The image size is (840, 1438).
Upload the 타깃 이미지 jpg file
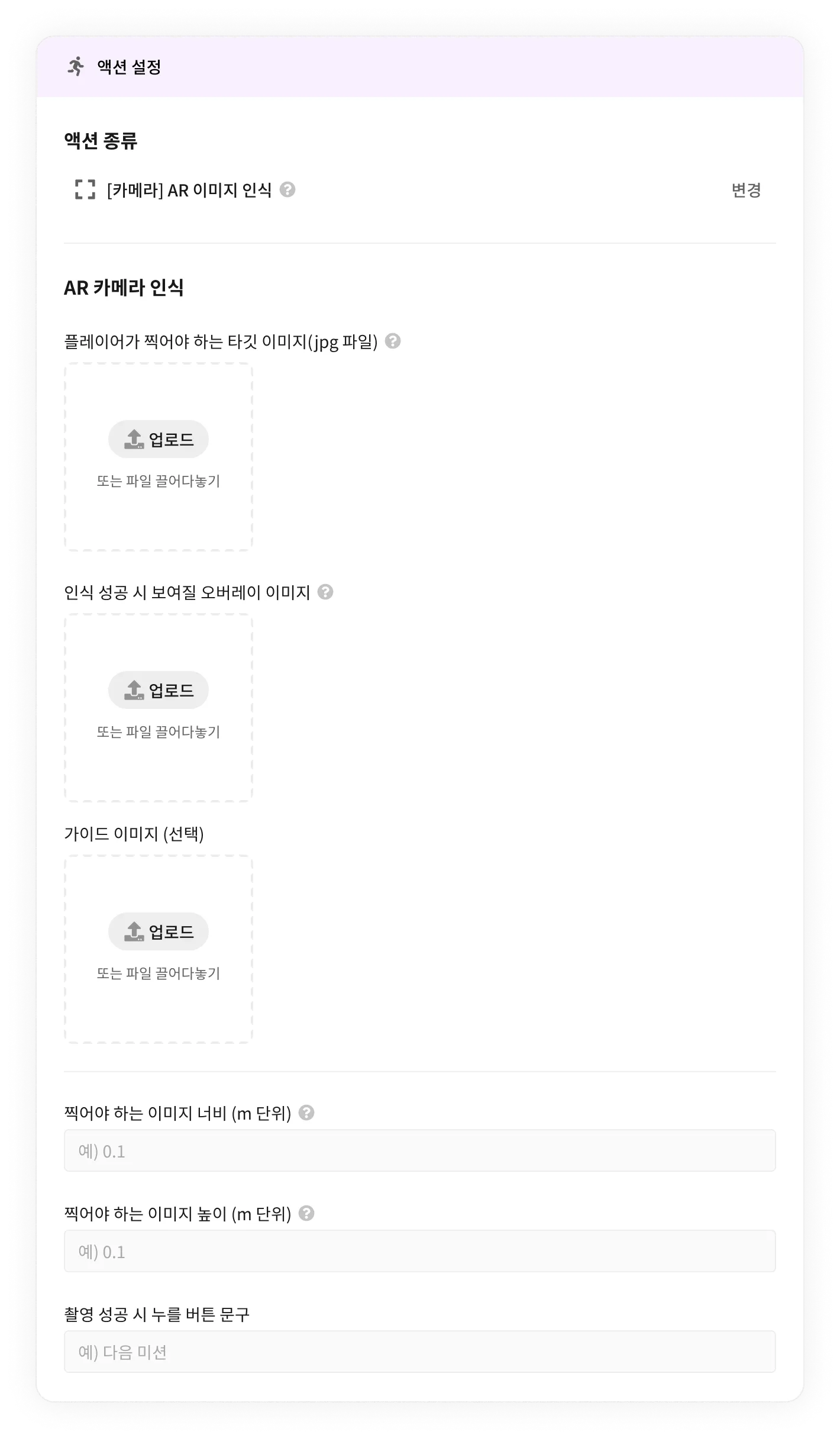tap(159, 439)
